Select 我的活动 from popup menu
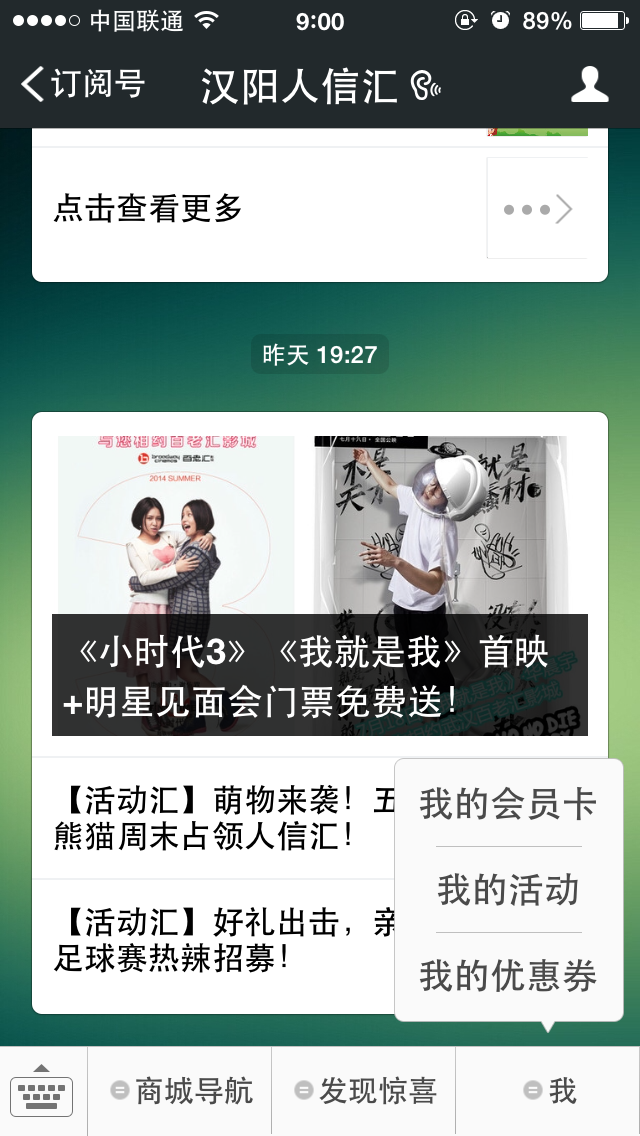This screenshot has height=1136, width=640. [x=508, y=889]
